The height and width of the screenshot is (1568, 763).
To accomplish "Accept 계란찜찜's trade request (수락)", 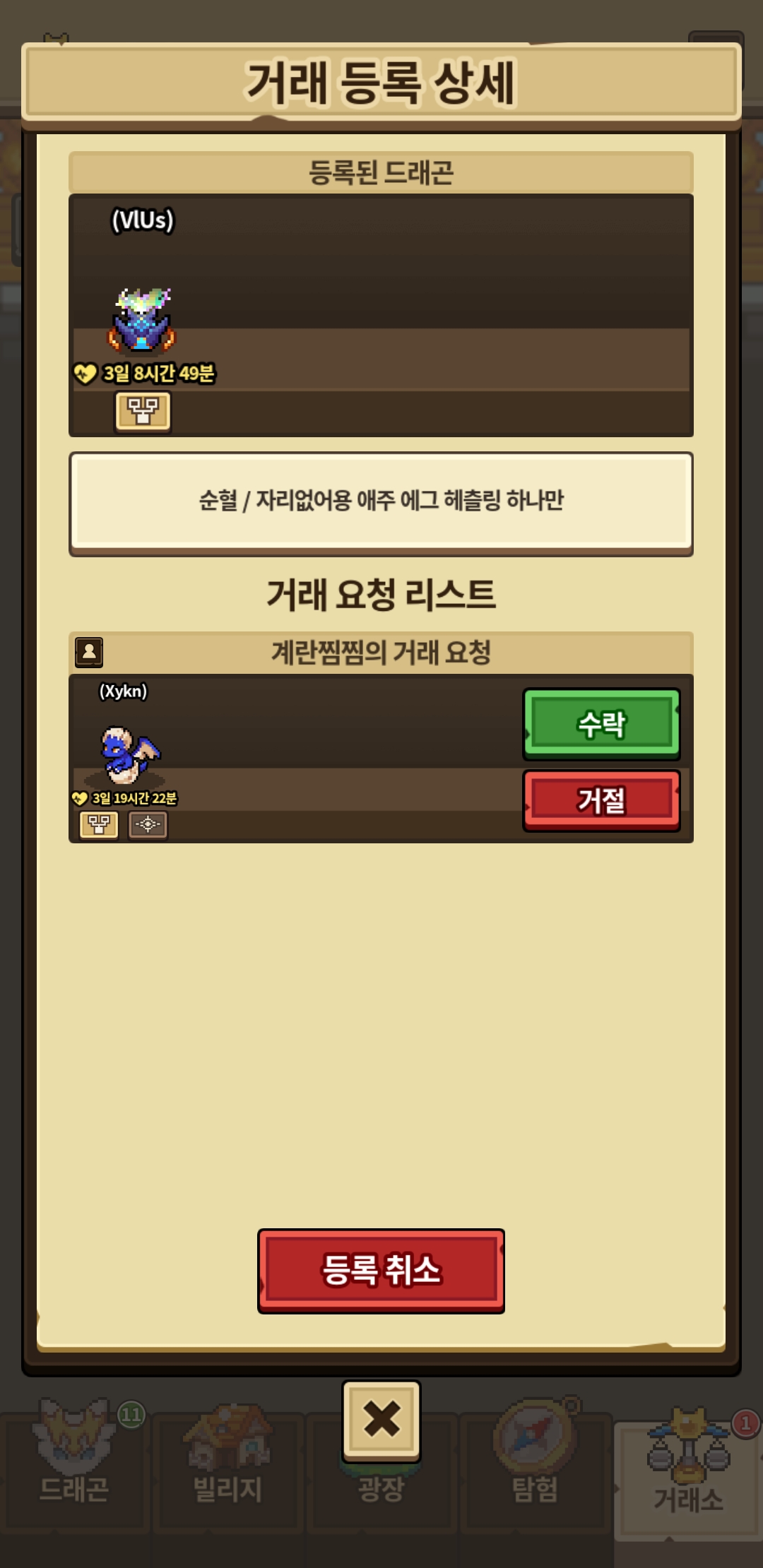I will click(x=601, y=723).
